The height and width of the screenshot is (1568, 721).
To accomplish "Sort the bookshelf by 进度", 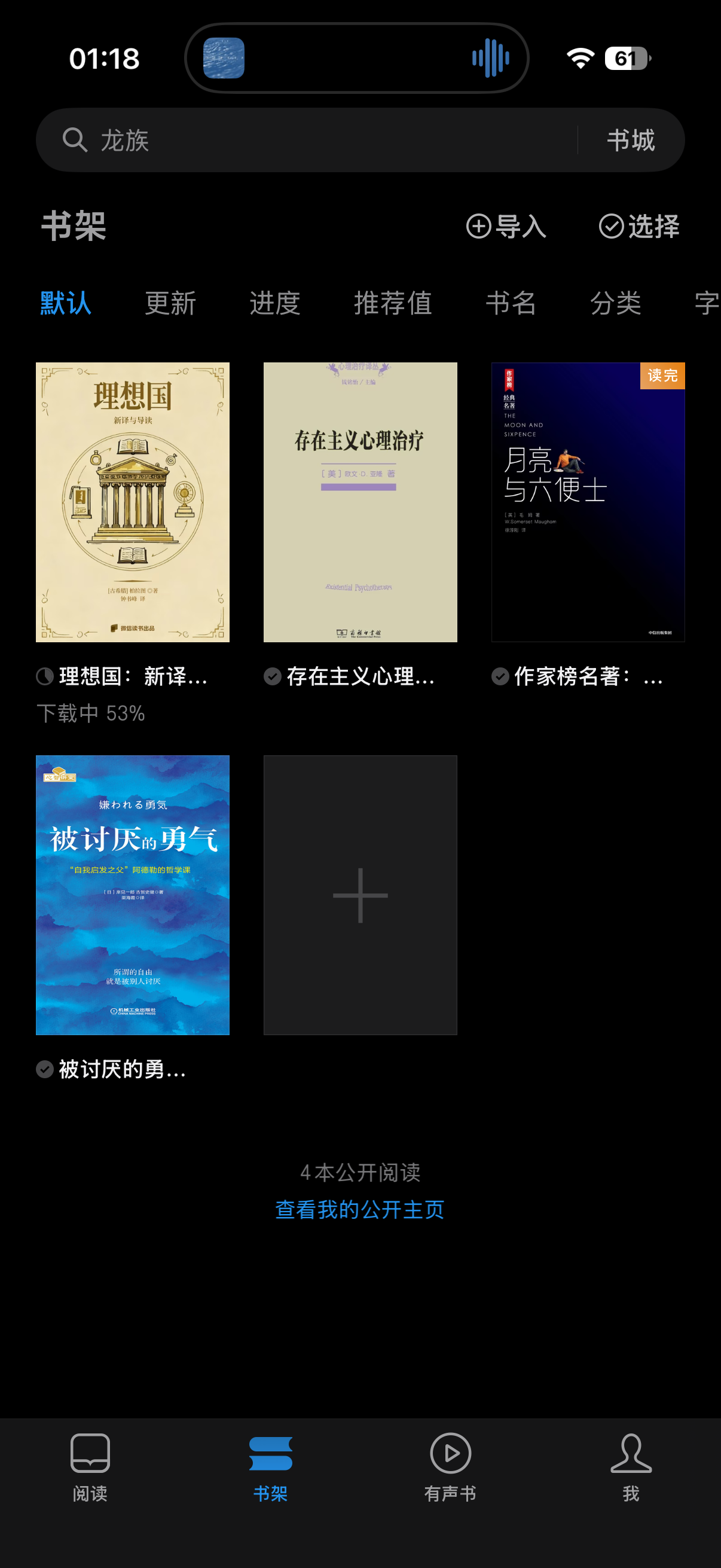I will tap(275, 303).
